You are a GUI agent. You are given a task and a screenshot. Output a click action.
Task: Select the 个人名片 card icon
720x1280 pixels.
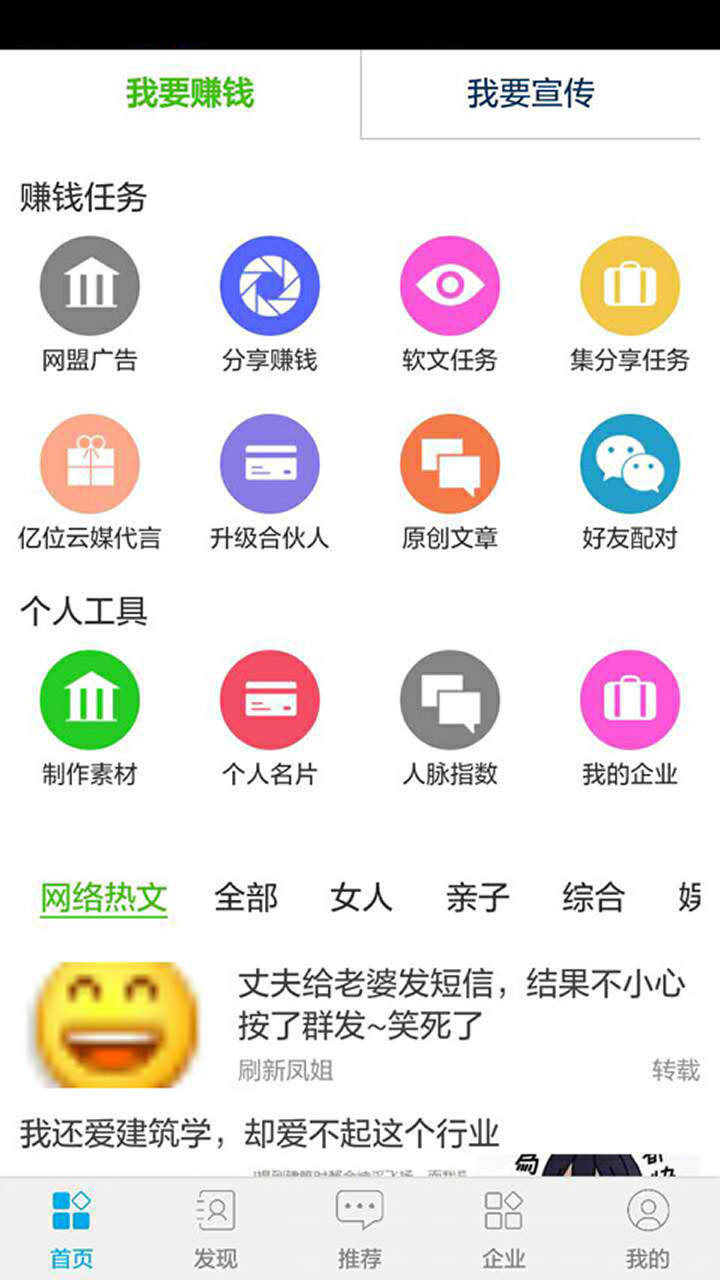270,700
